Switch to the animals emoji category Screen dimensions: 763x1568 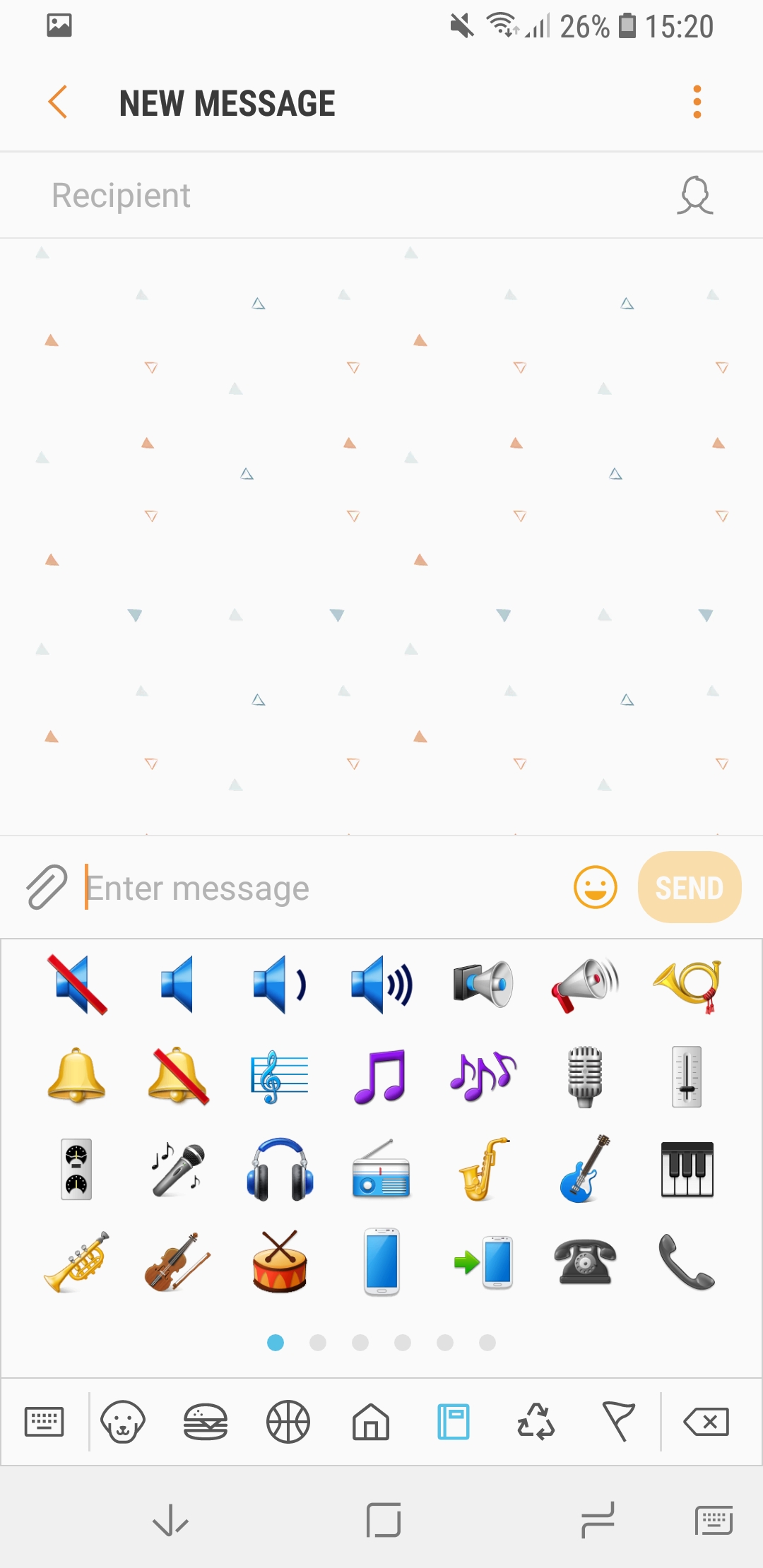(123, 1421)
